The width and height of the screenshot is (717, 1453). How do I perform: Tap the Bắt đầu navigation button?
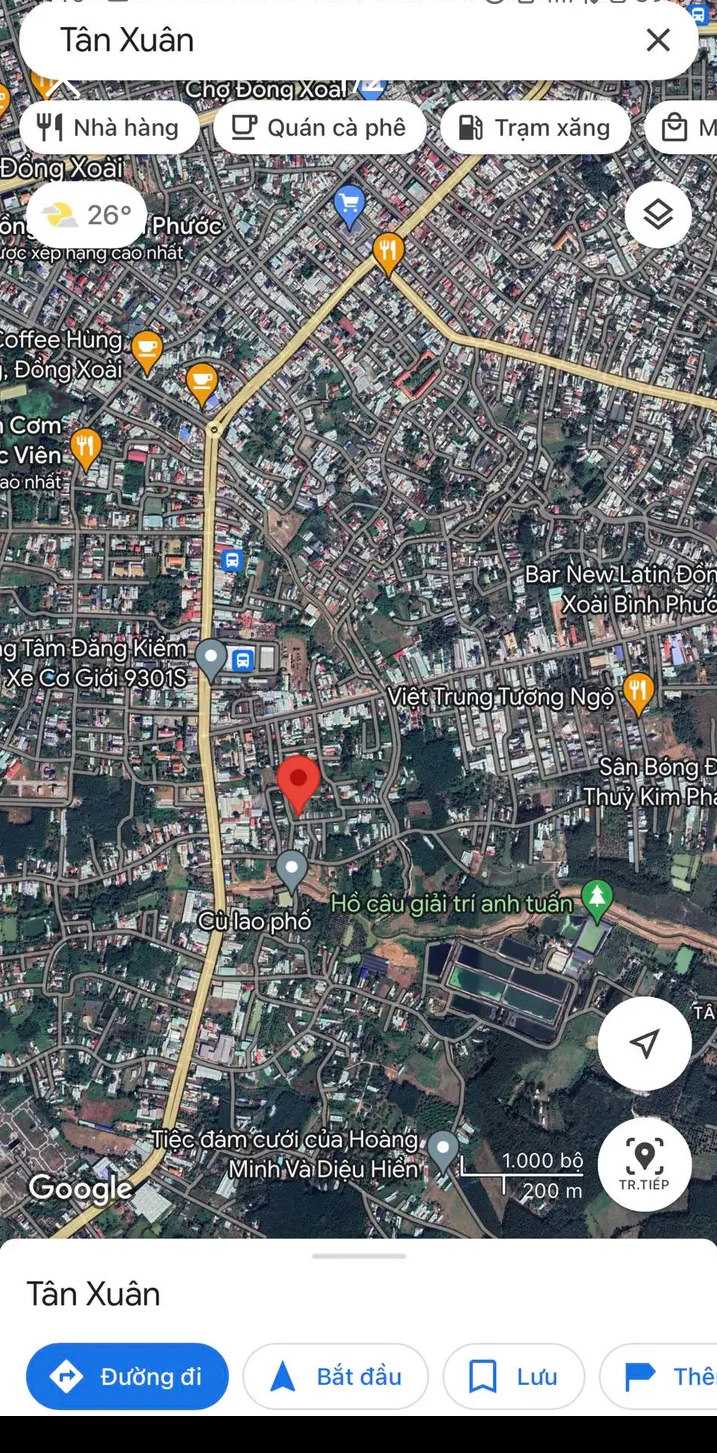335,1376
